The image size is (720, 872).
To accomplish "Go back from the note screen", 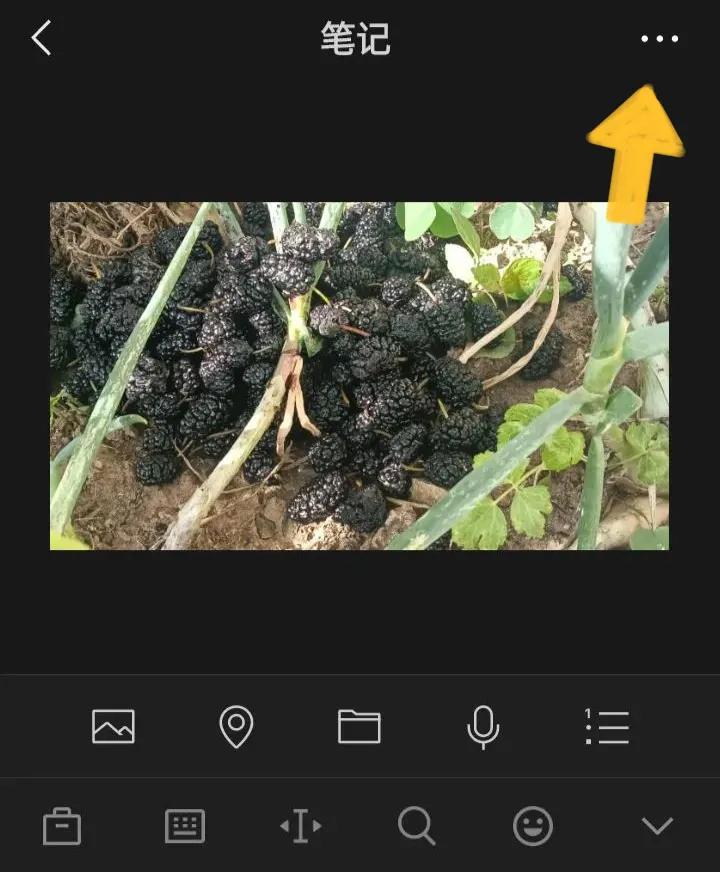I will click(41, 39).
